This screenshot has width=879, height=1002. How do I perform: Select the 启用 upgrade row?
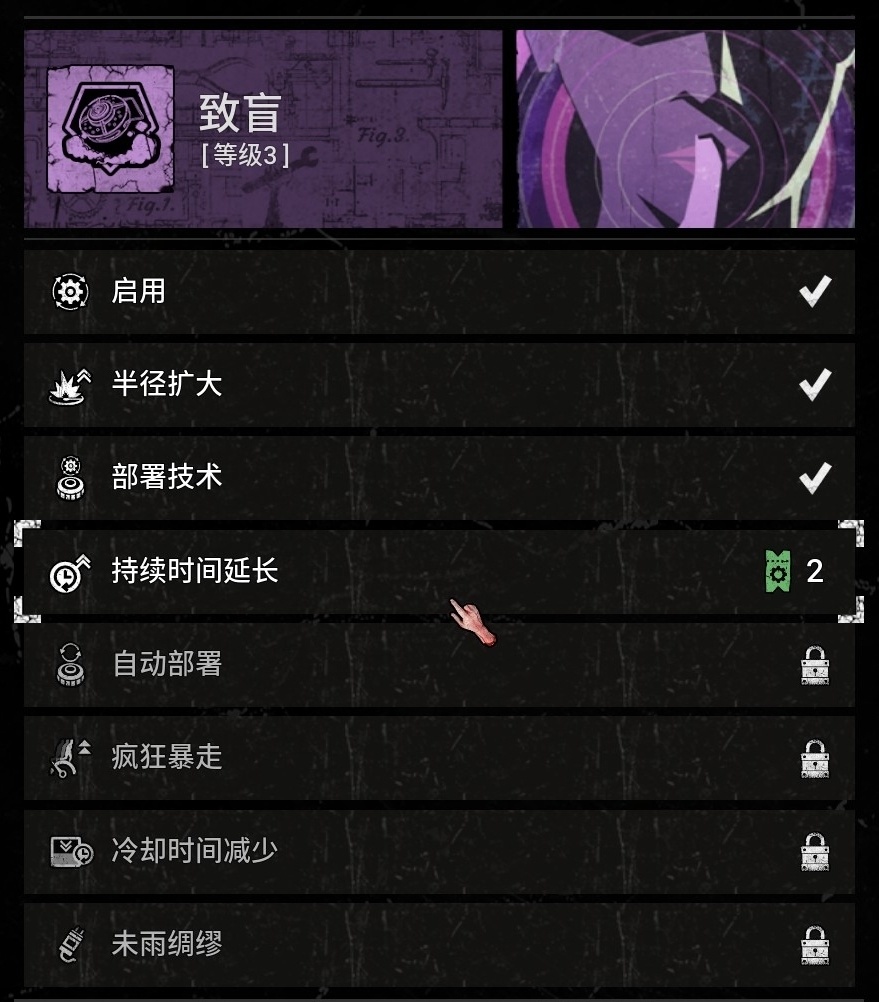(438, 292)
